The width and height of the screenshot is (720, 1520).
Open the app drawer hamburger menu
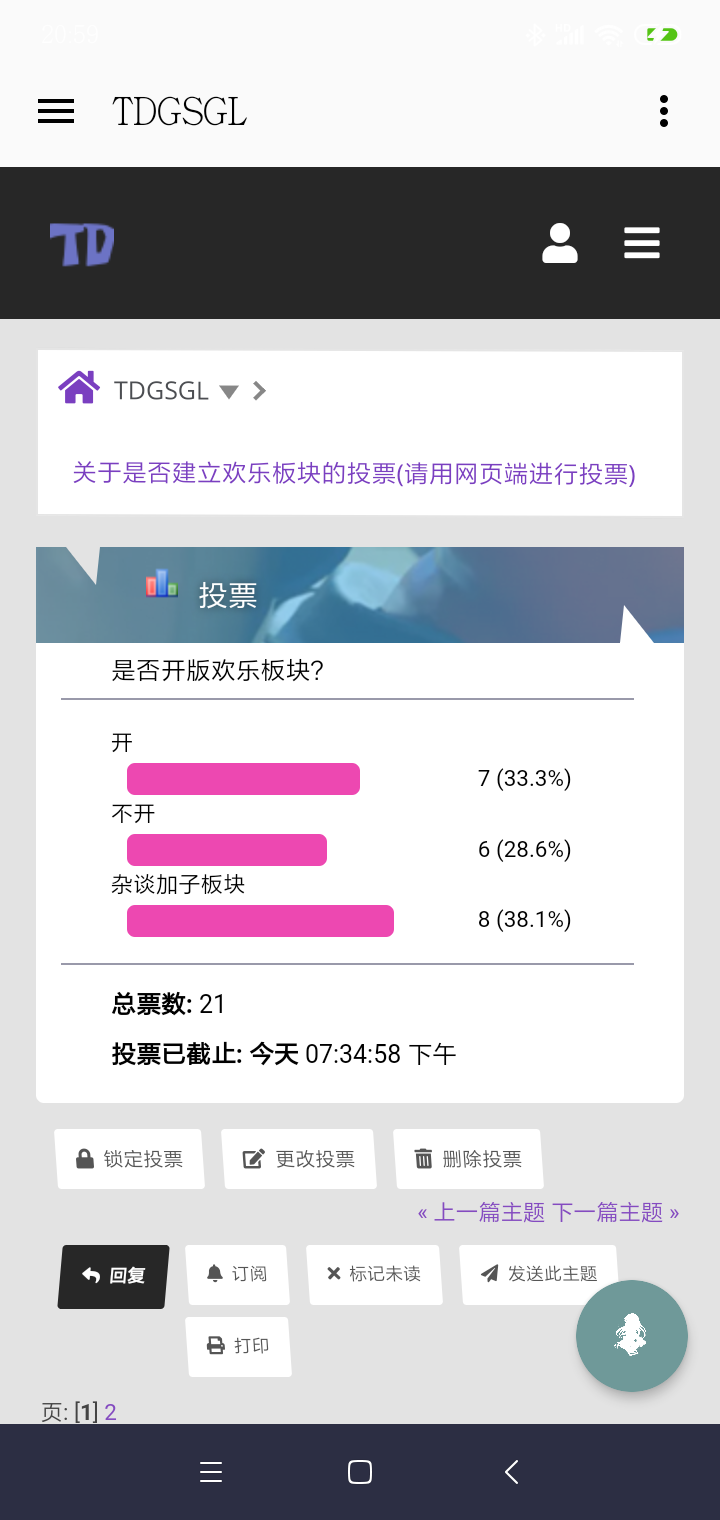pyautogui.click(x=56, y=111)
